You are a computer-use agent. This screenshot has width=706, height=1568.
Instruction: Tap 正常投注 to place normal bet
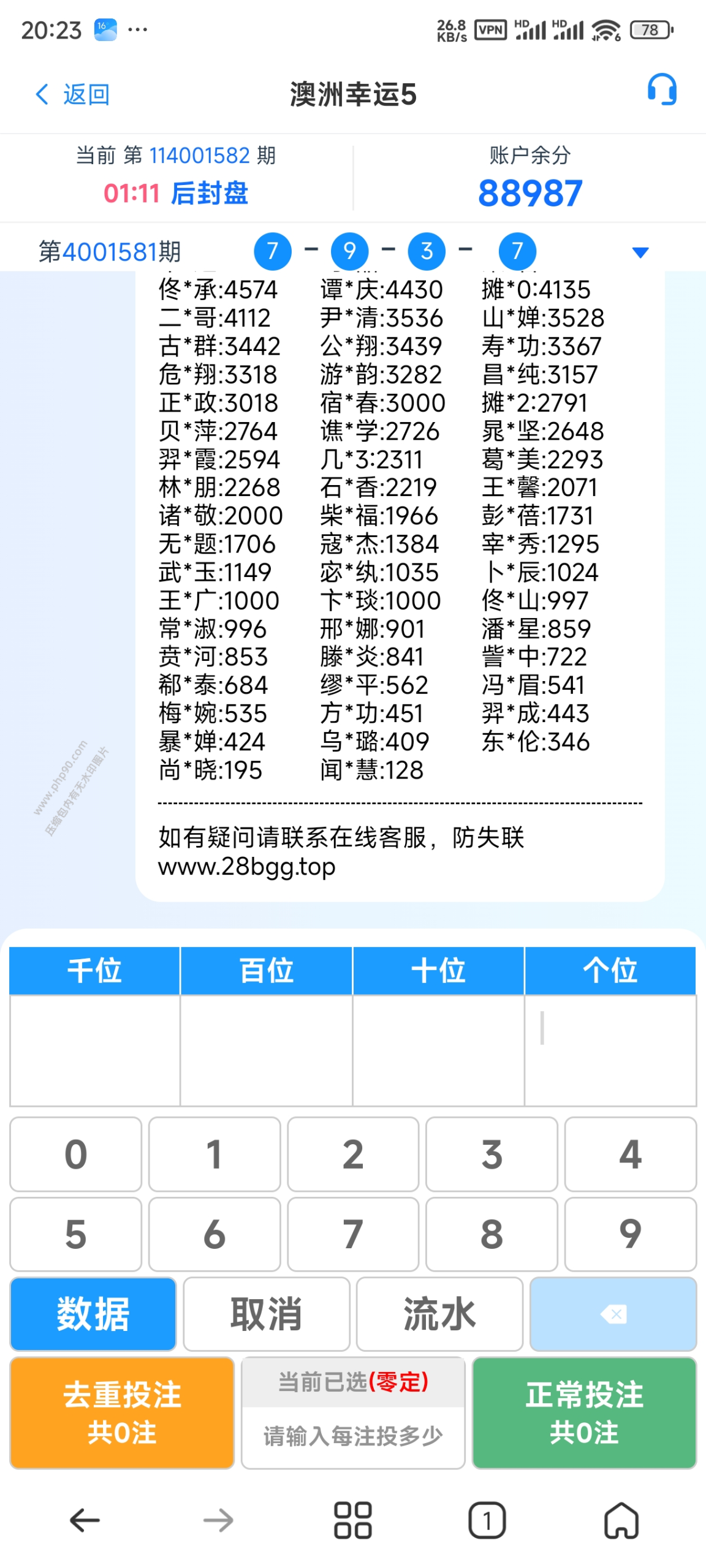point(584,1412)
